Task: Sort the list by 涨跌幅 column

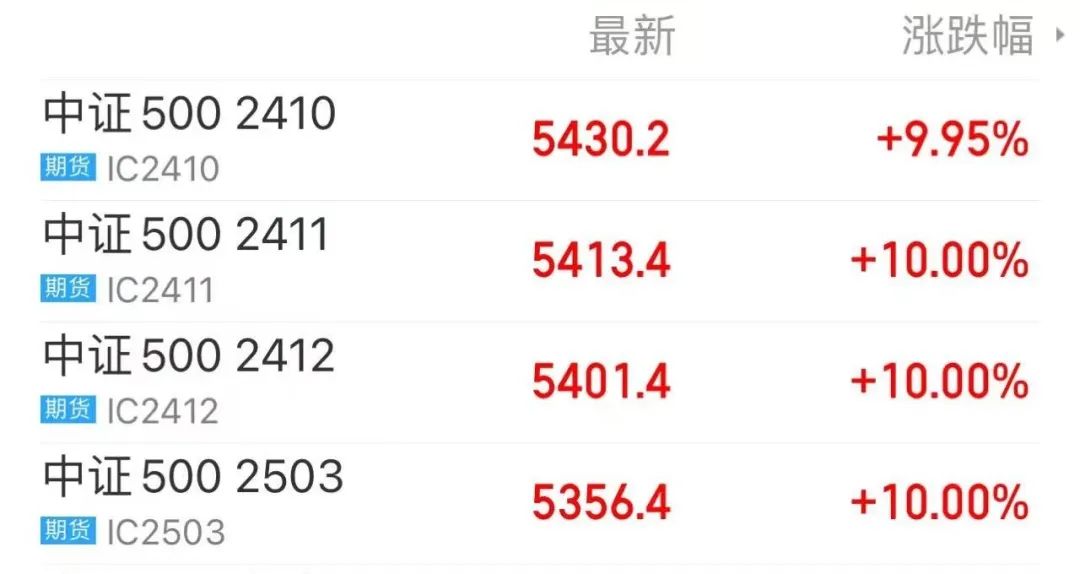Action: 968,38
